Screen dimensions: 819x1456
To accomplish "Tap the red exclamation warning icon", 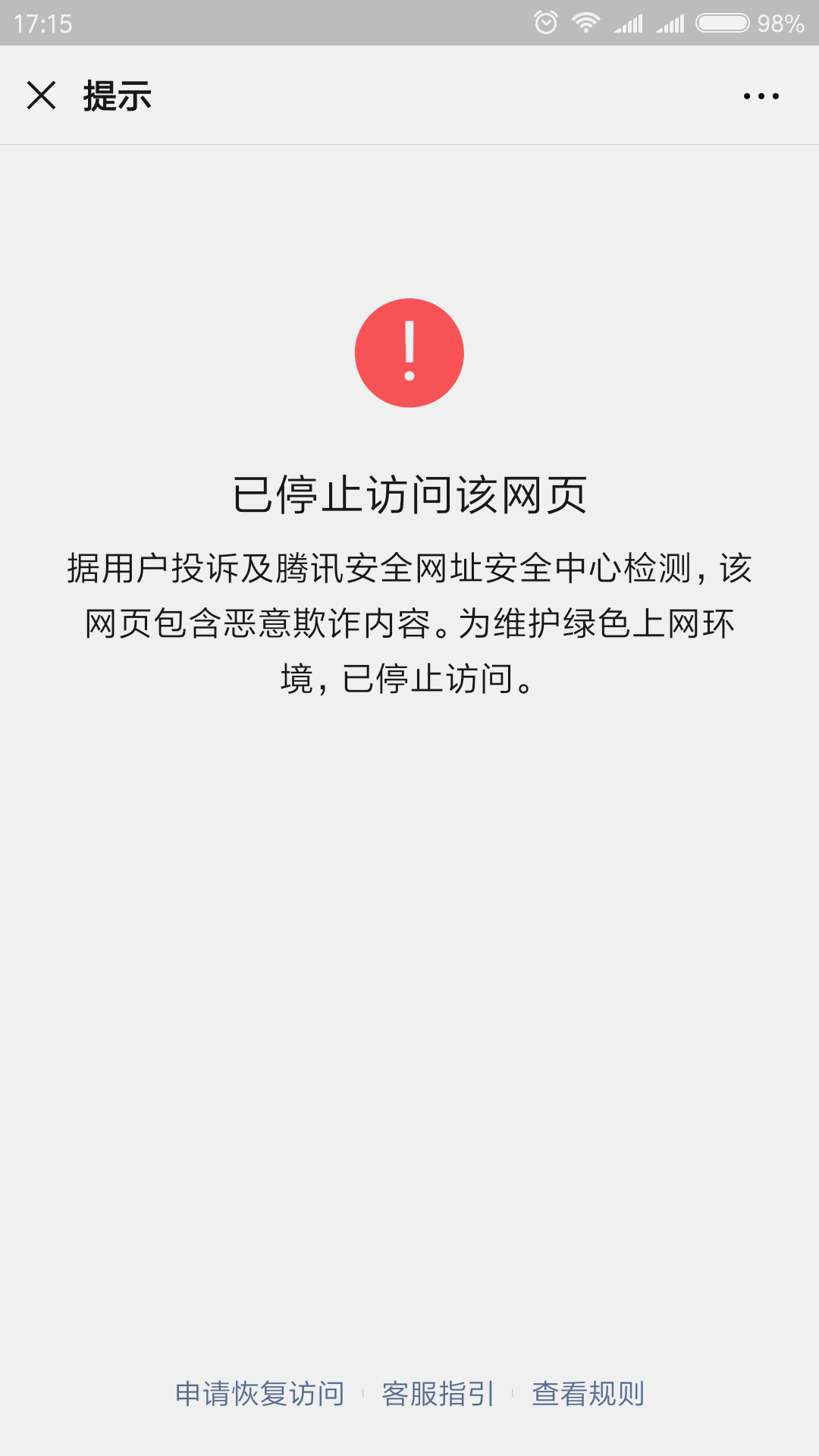I will click(409, 353).
